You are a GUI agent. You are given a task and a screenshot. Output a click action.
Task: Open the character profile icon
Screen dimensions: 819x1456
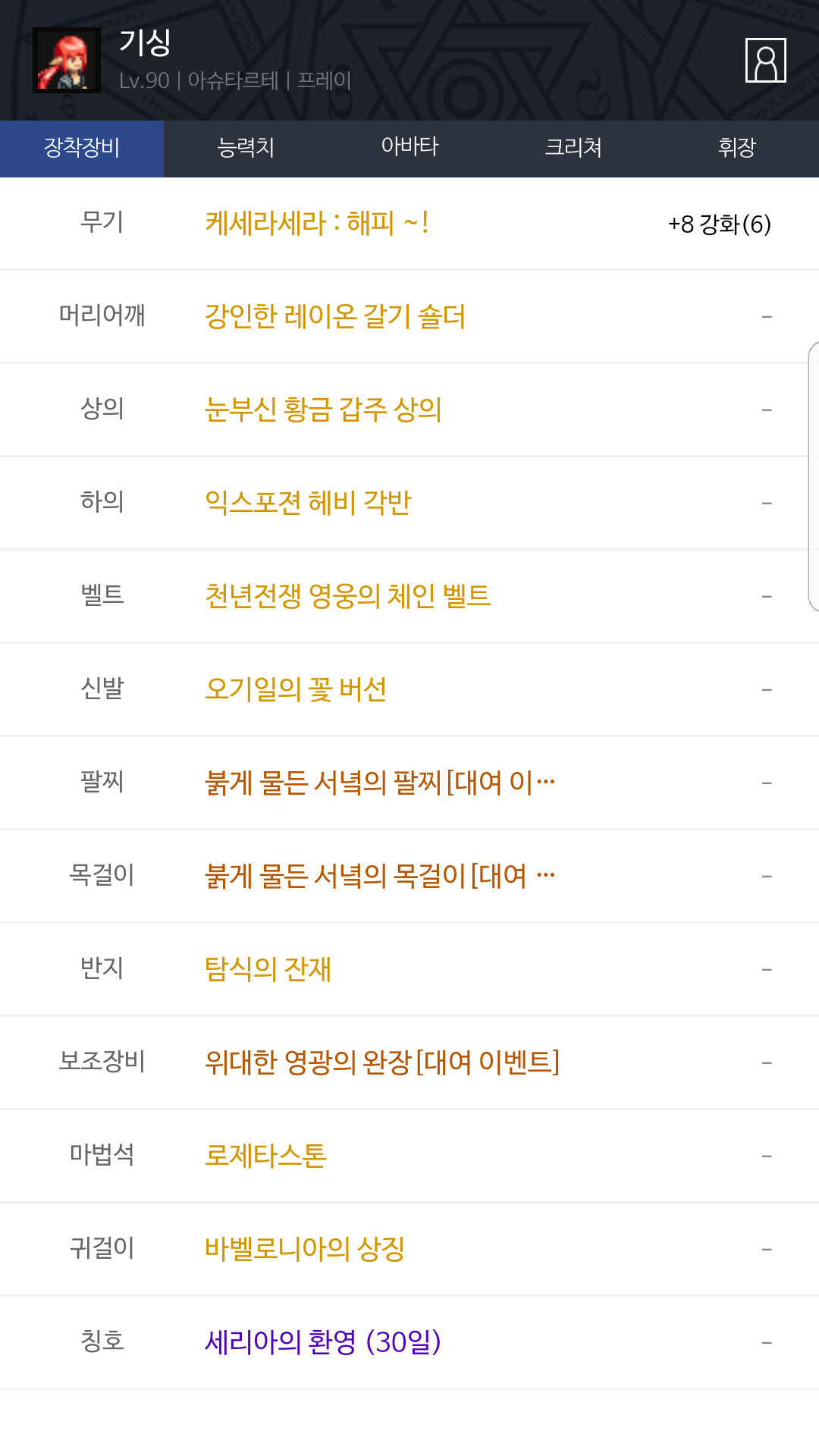pos(765,60)
